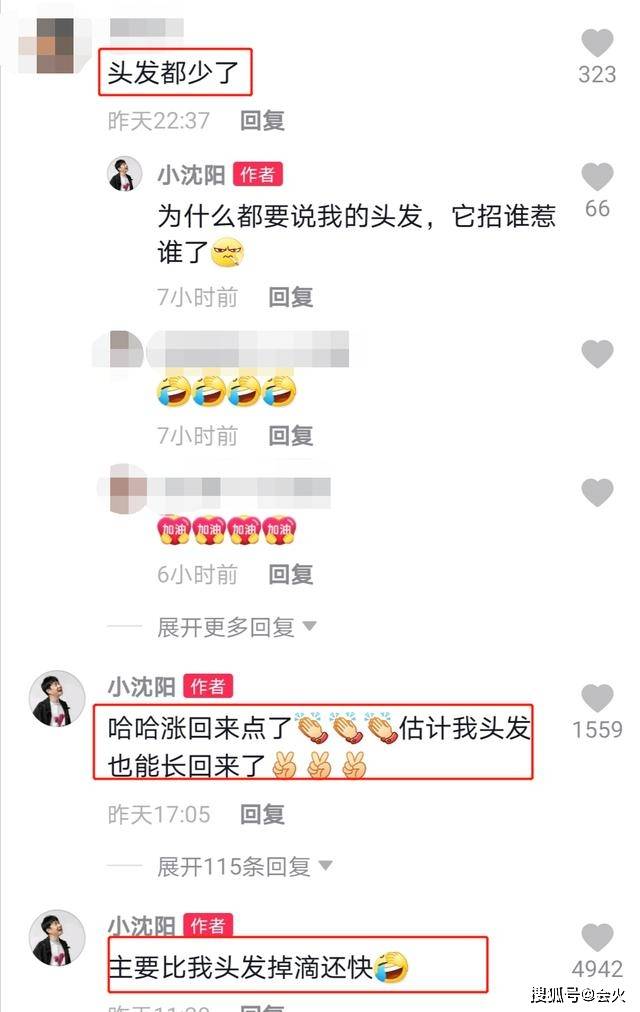
Task: Reply to the laughing-emoji comment
Action: [x=291, y=436]
